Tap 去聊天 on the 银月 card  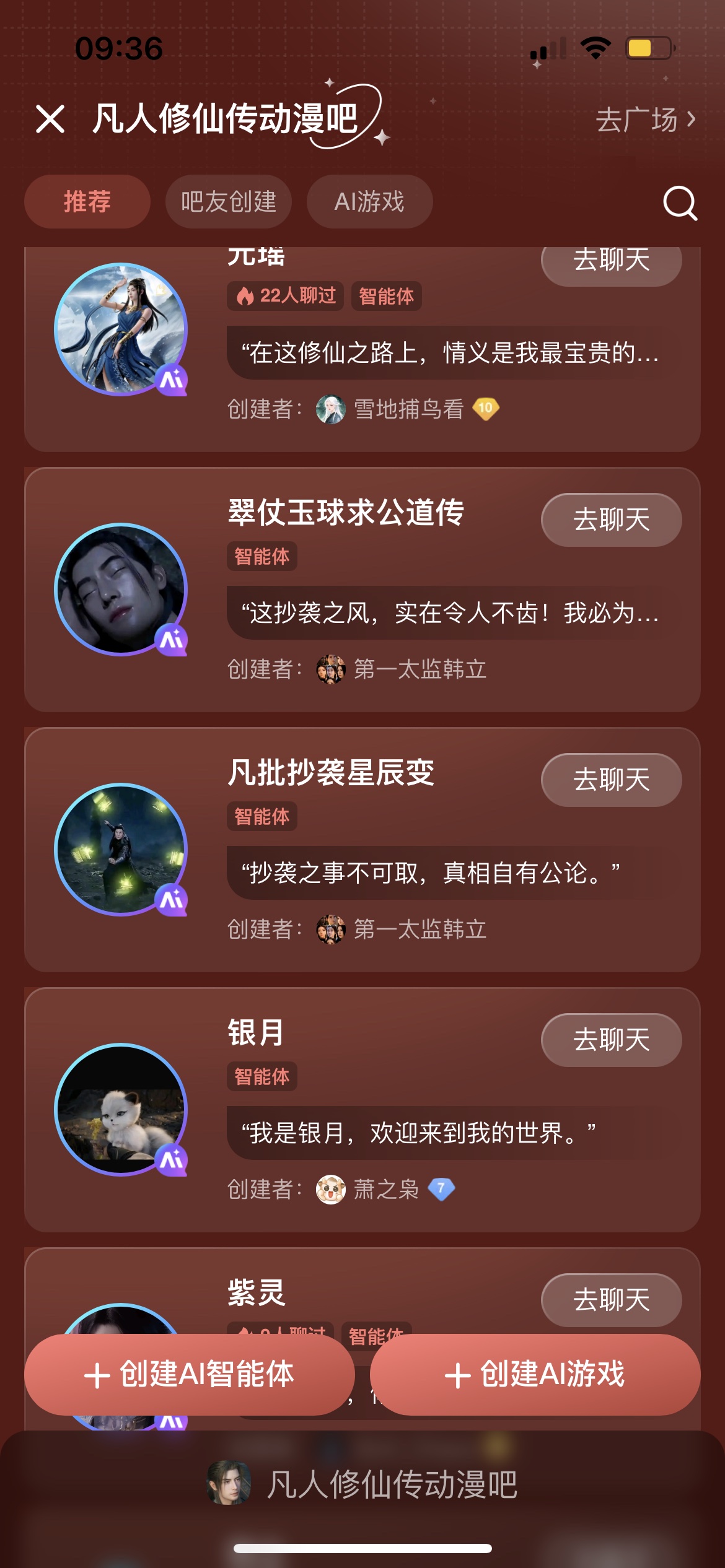tap(611, 1040)
